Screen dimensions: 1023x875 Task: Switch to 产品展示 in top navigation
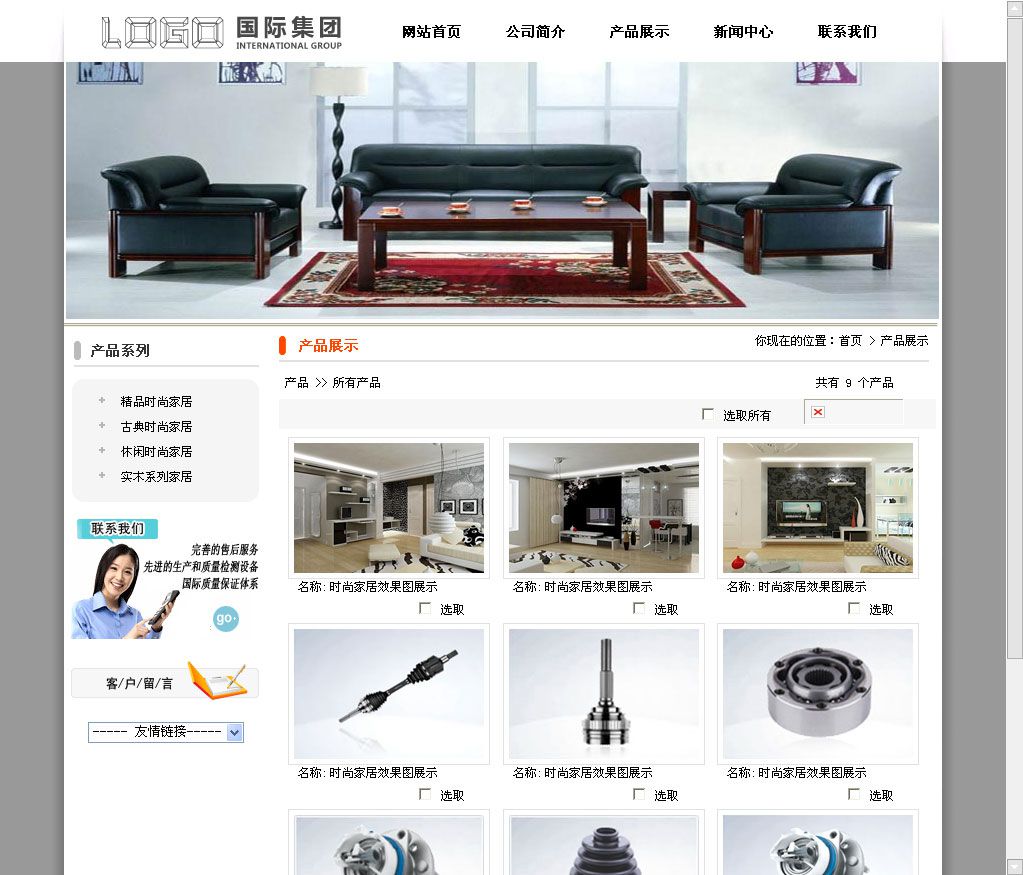(639, 32)
